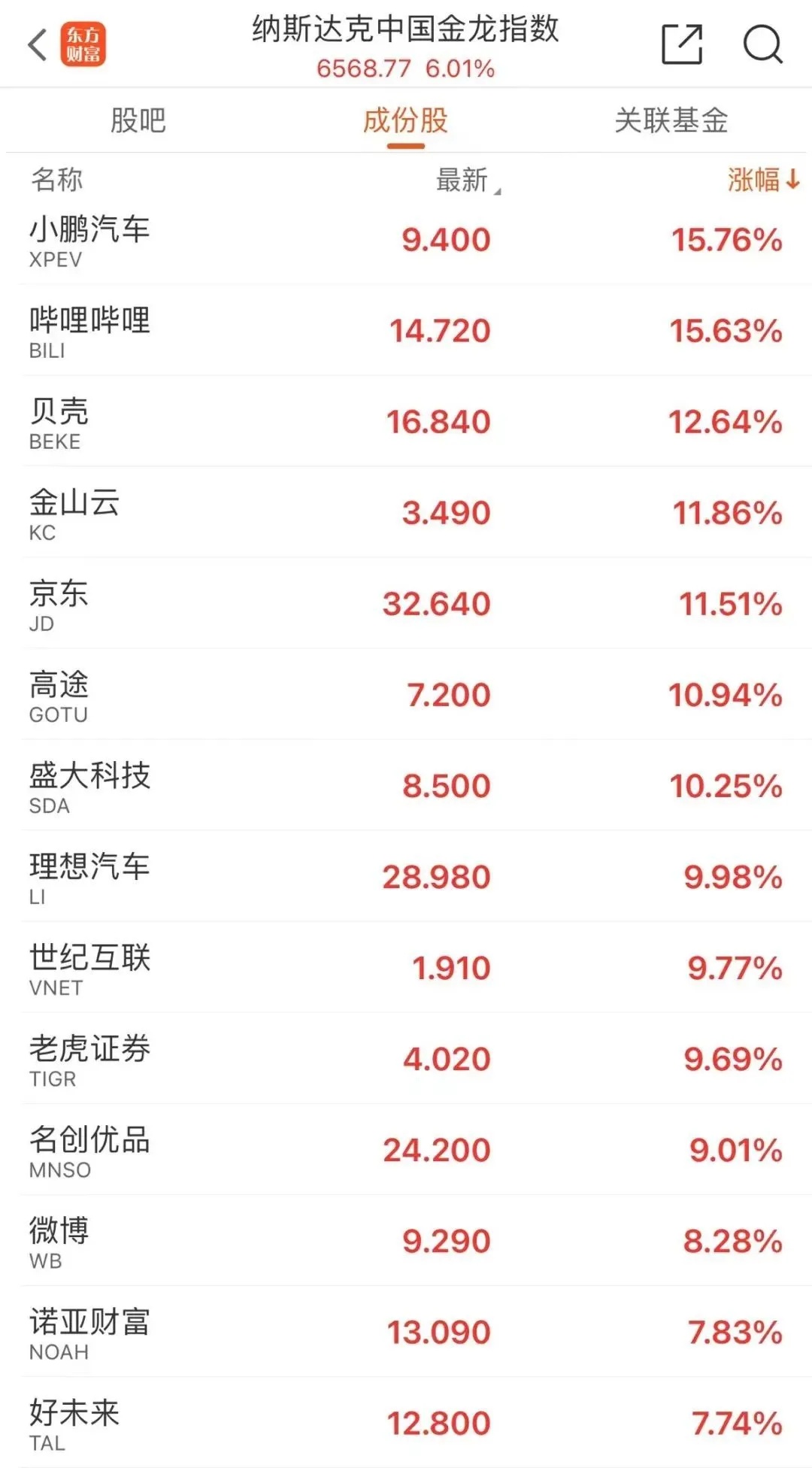Viewport: 812px width, 1468px height.
Task: Select the 成份股 tab
Action: click(x=405, y=120)
